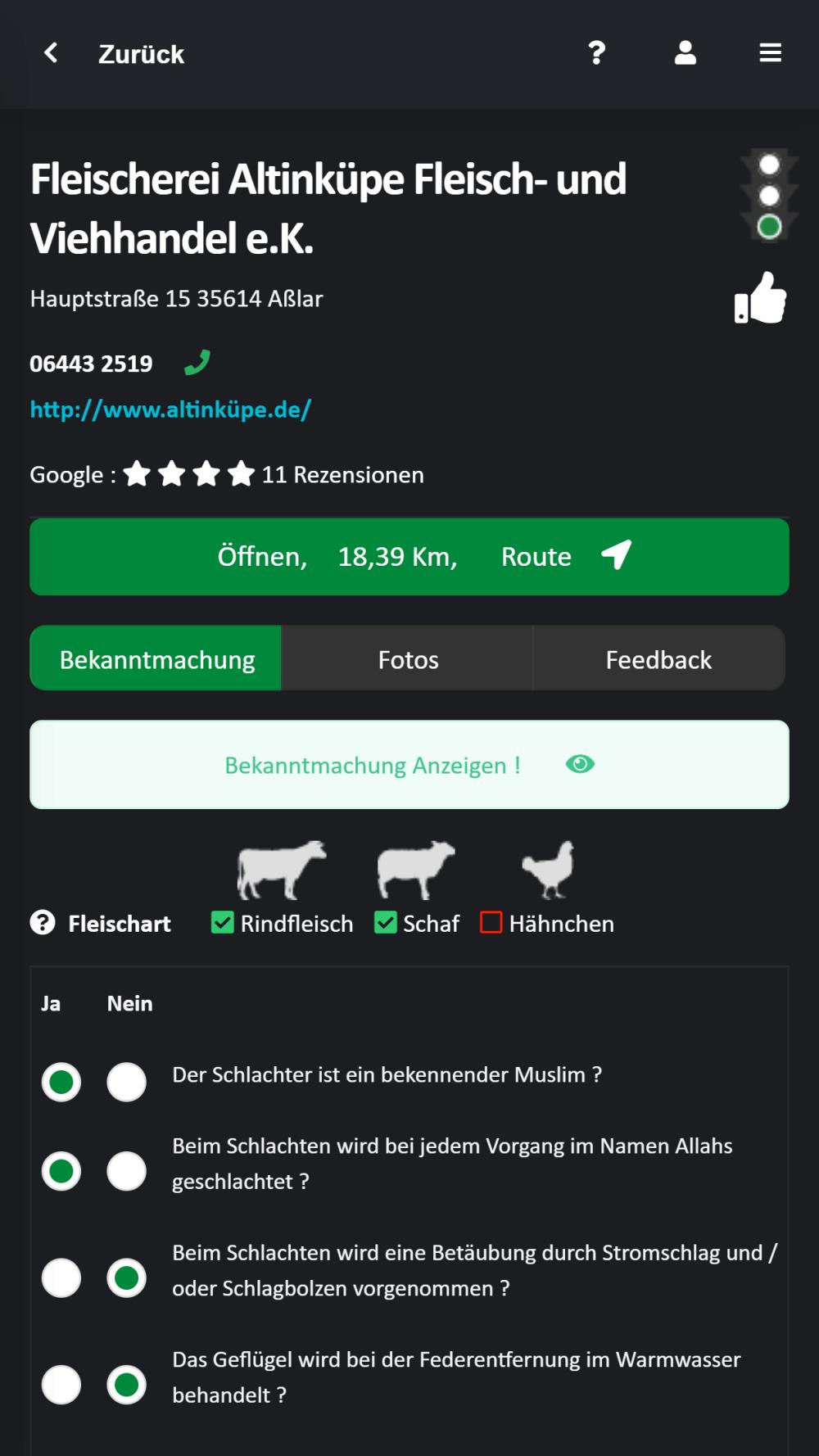Switch to the Fotos tab
This screenshot has width=819, height=1456.
point(408,659)
